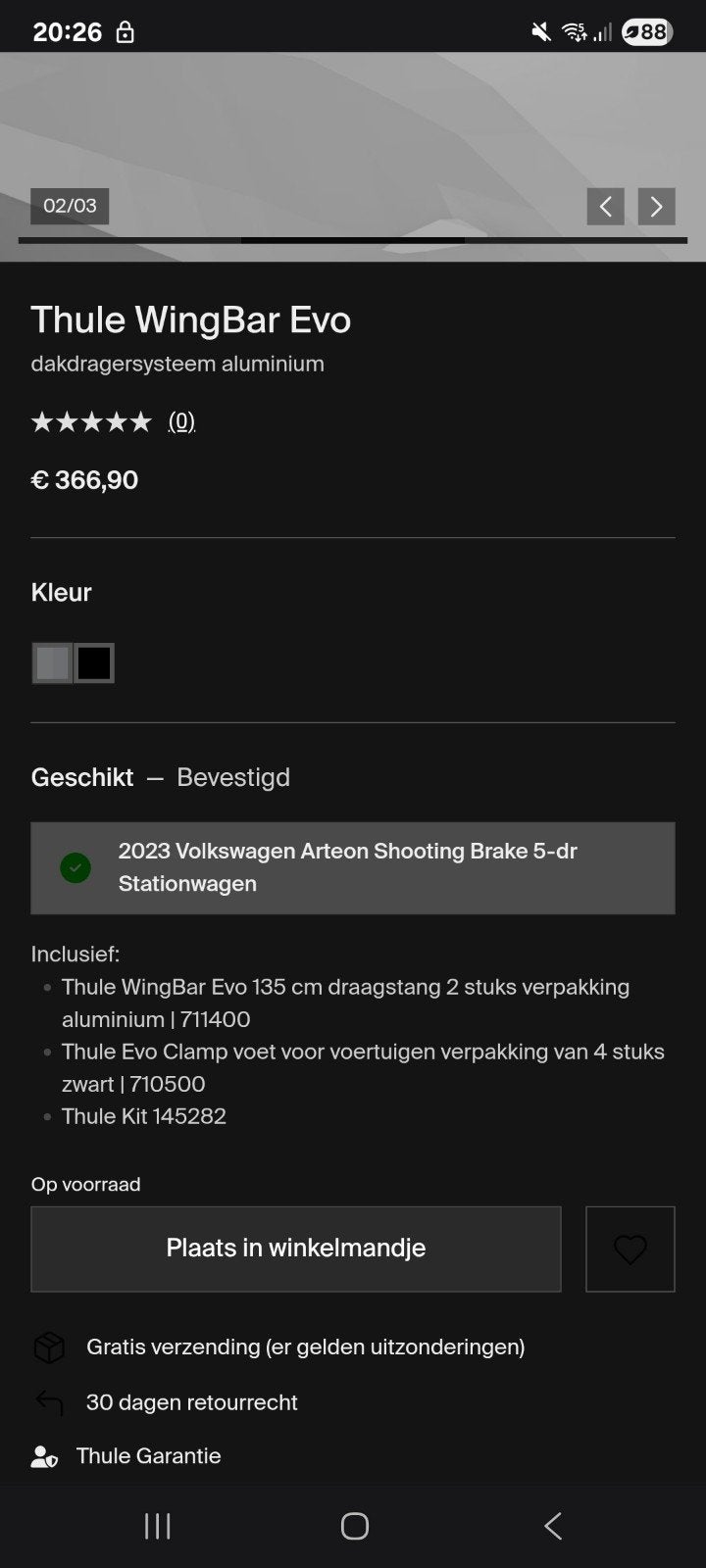The image size is (706, 1568).
Task: Show the next product image
Action: 656,206
